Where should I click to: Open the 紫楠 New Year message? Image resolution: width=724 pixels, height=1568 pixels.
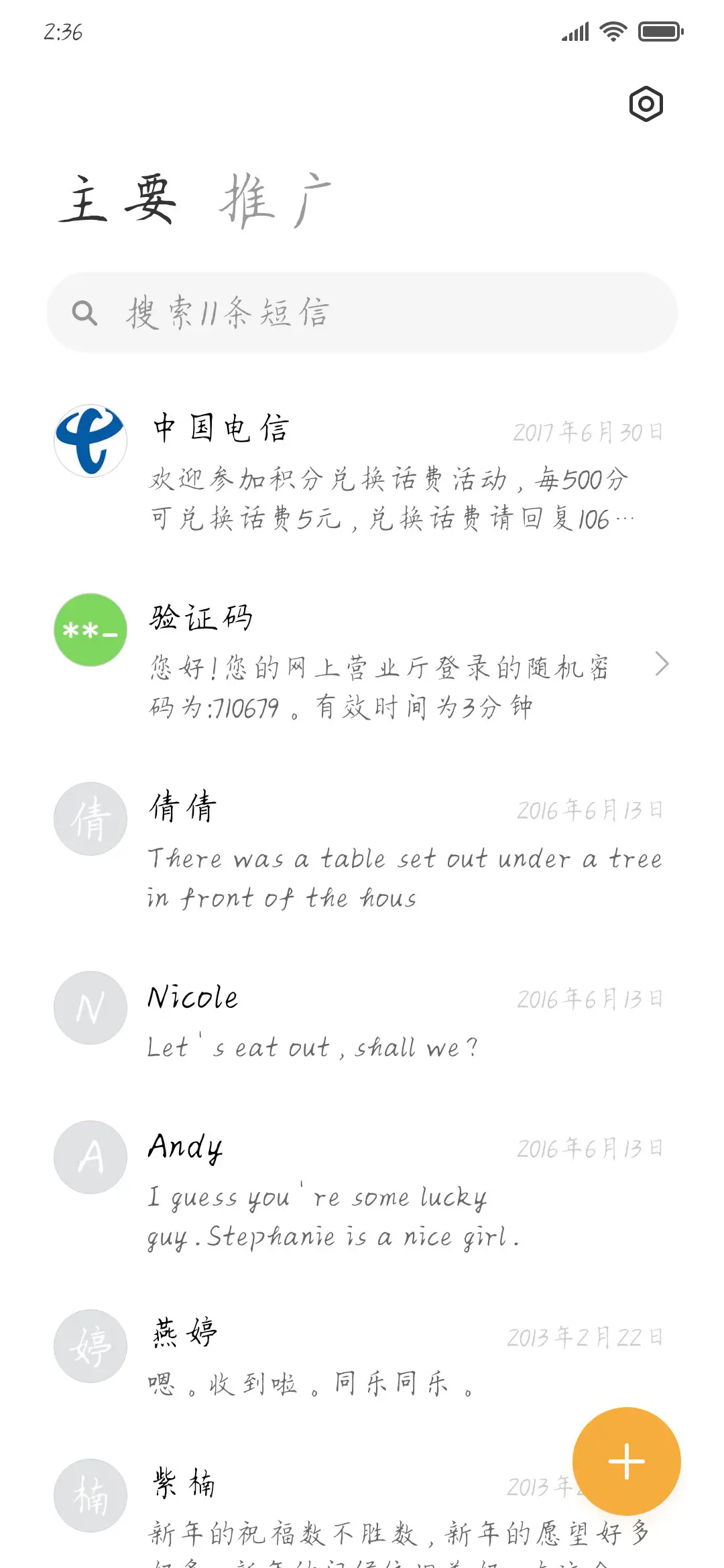(x=302, y=1508)
